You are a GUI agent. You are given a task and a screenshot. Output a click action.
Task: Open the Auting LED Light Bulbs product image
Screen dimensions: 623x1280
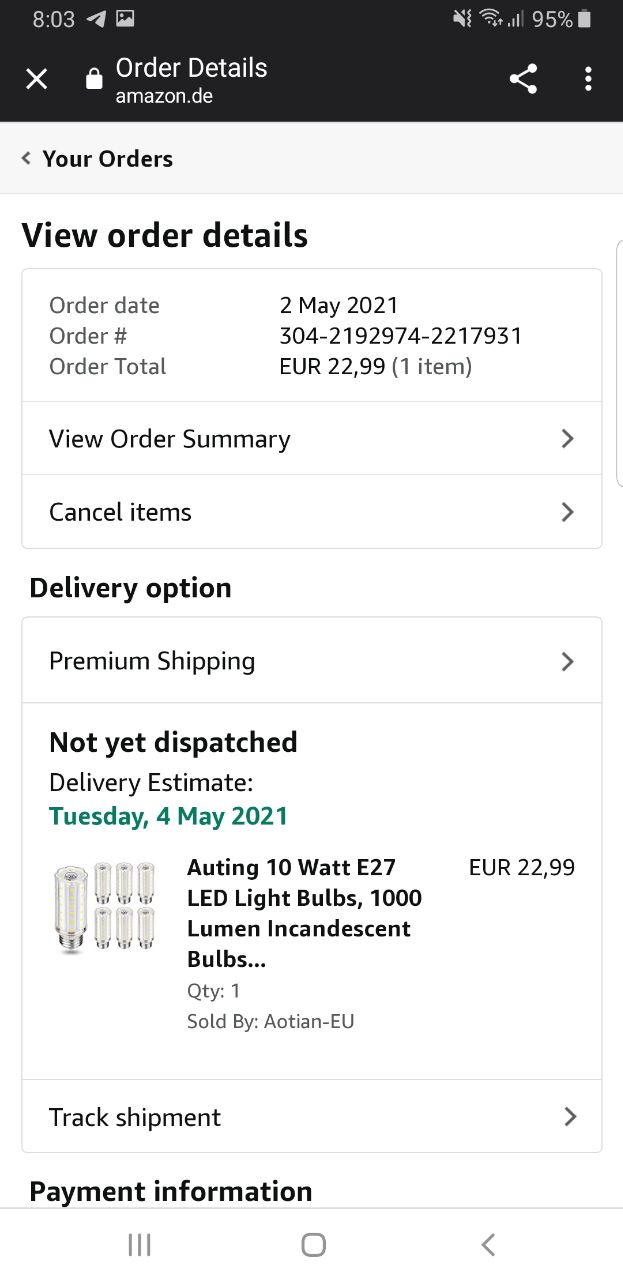[105, 906]
